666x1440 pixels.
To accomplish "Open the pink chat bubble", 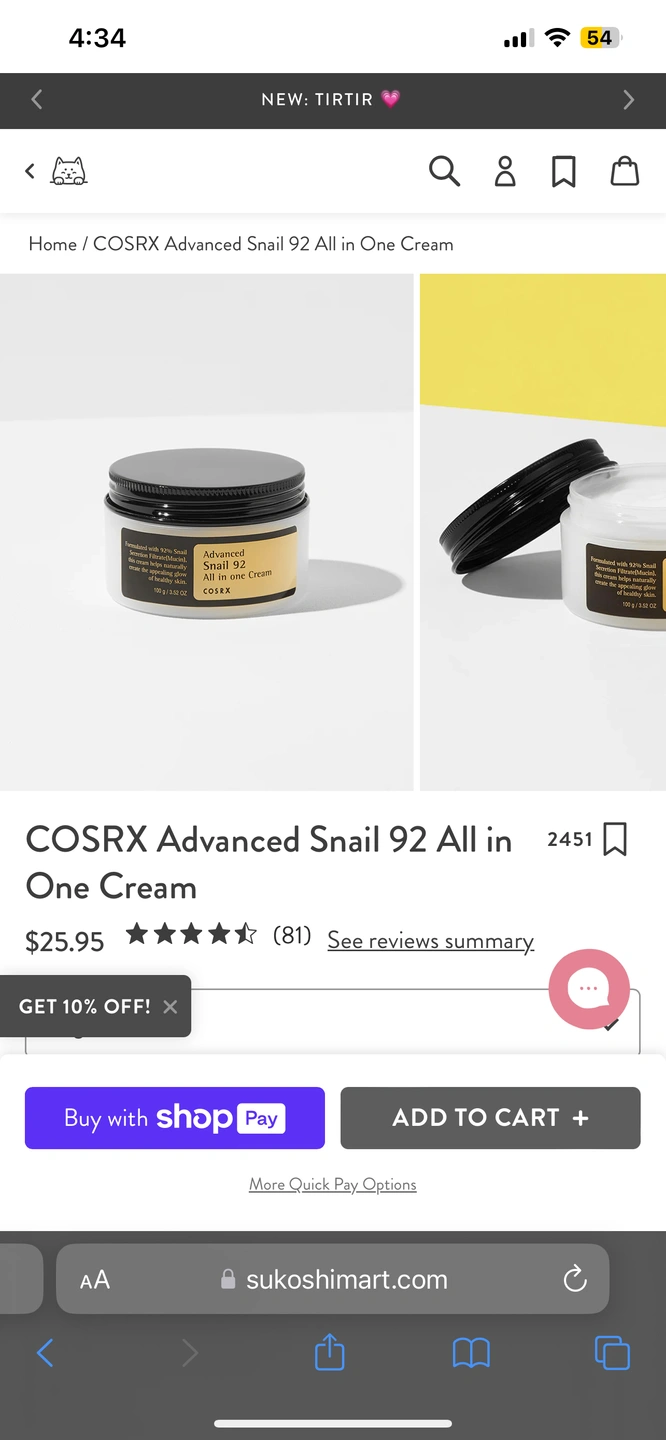I will [x=589, y=989].
